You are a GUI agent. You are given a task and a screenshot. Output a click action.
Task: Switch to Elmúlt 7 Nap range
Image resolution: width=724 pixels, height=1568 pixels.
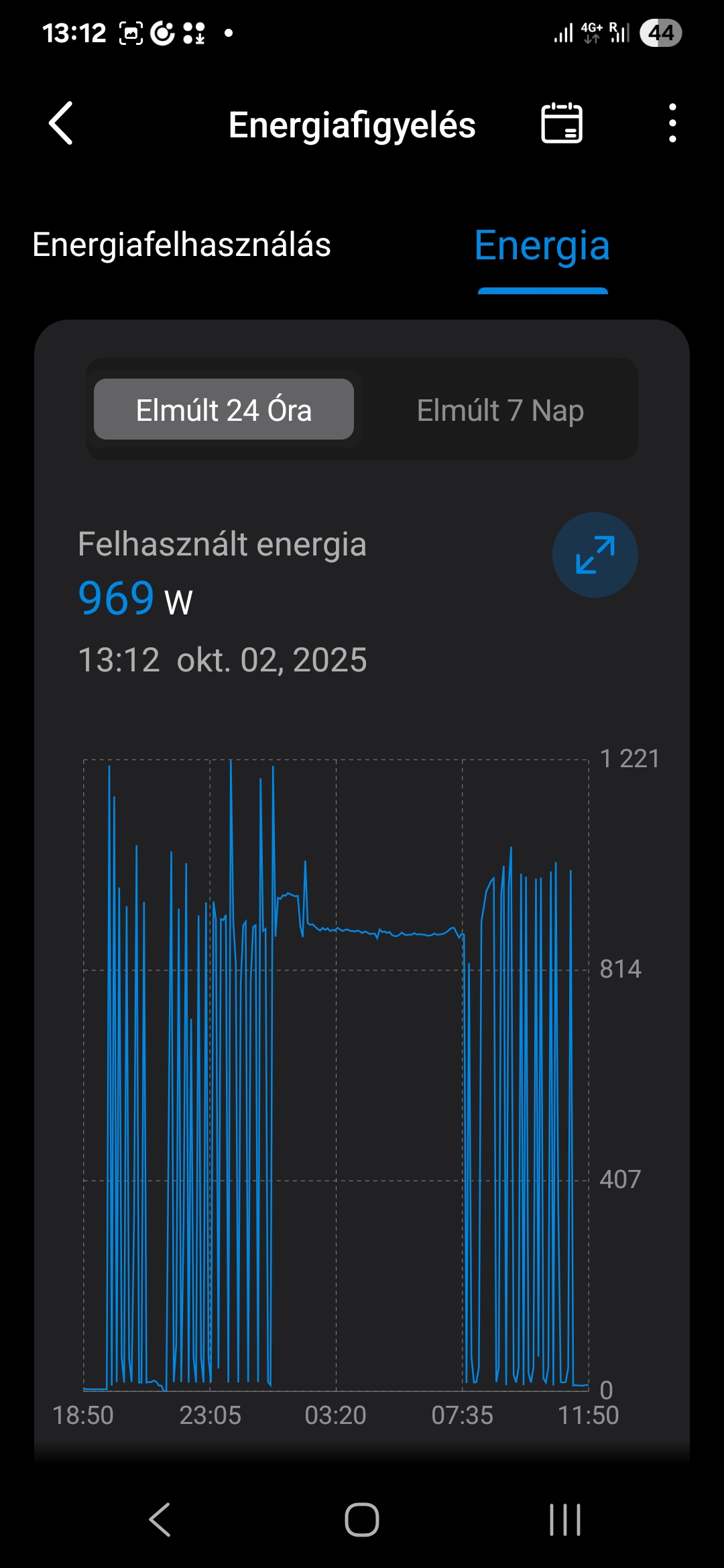click(500, 410)
